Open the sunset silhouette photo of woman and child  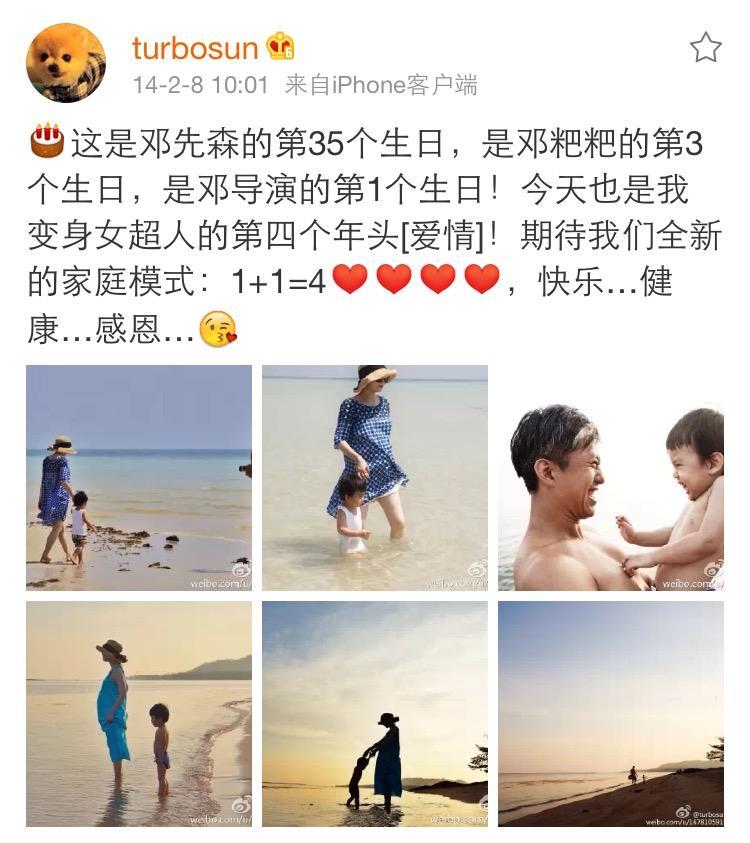[x=375, y=713]
